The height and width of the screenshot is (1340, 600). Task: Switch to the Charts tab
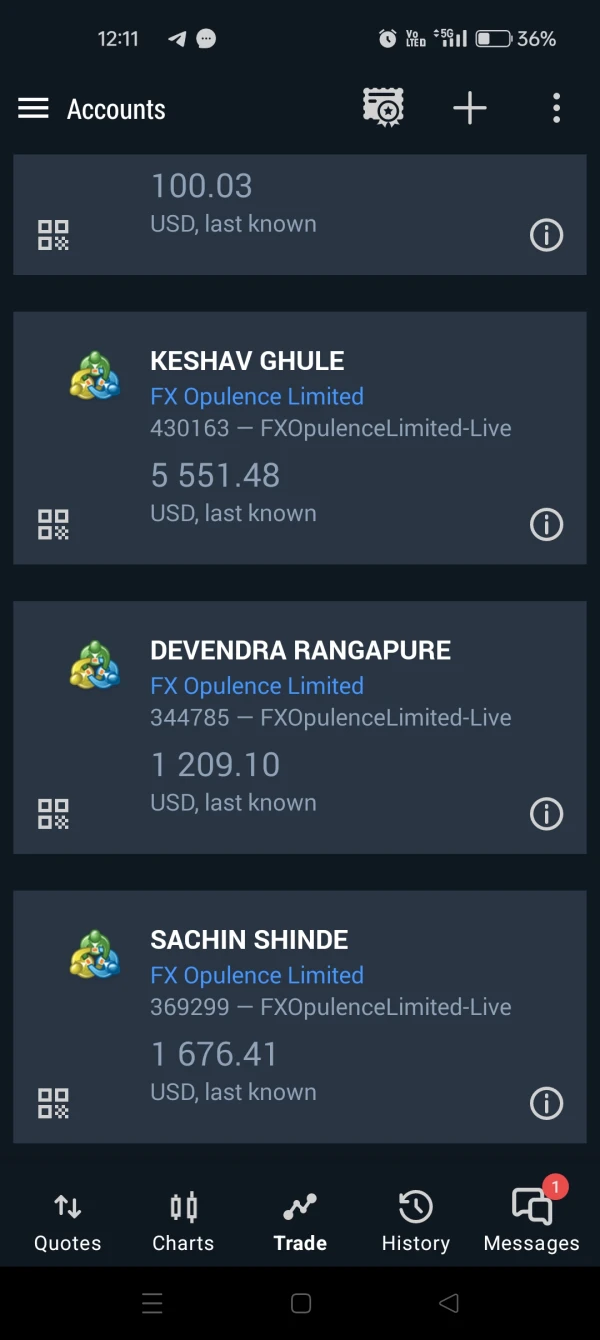coord(183,1222)
